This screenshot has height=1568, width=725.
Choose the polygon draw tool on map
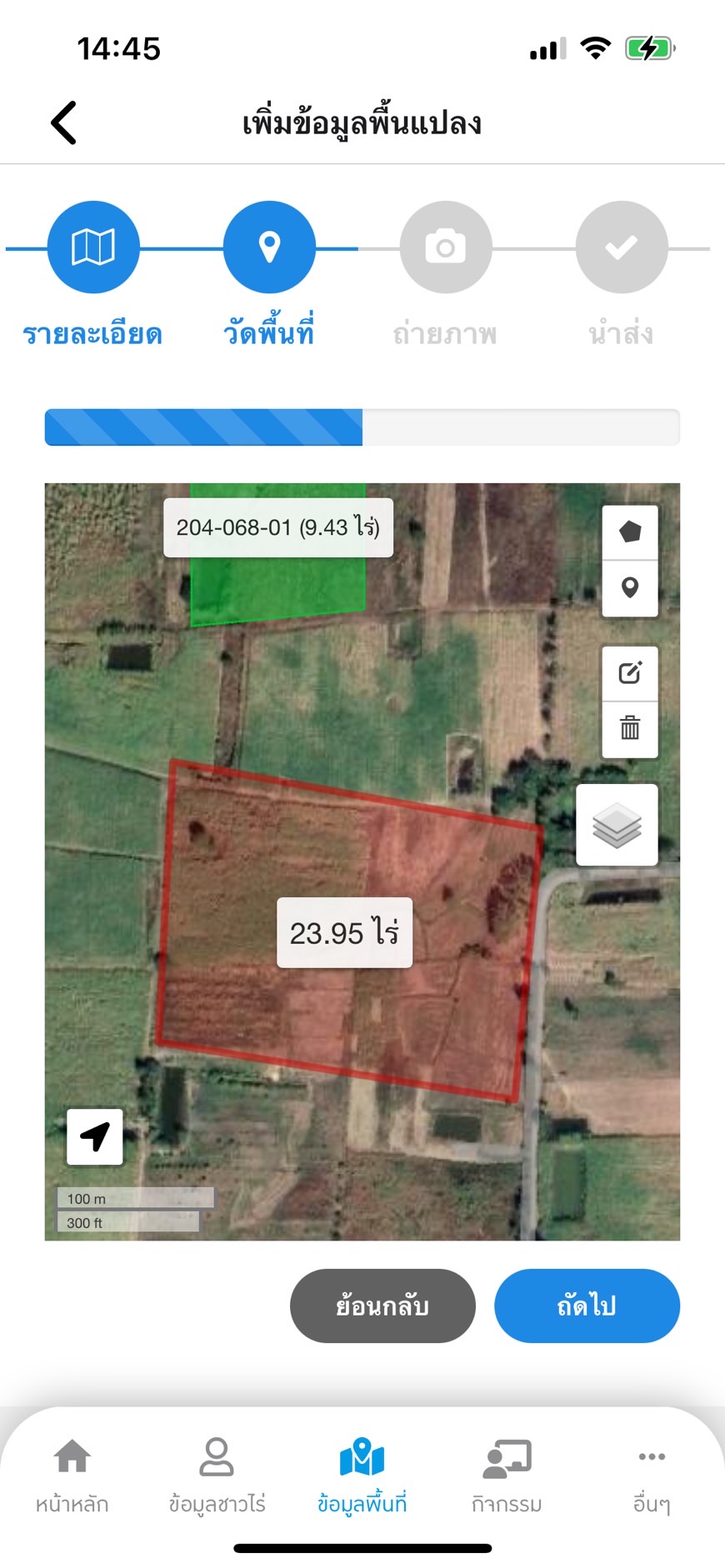click(x=630, y=532)
